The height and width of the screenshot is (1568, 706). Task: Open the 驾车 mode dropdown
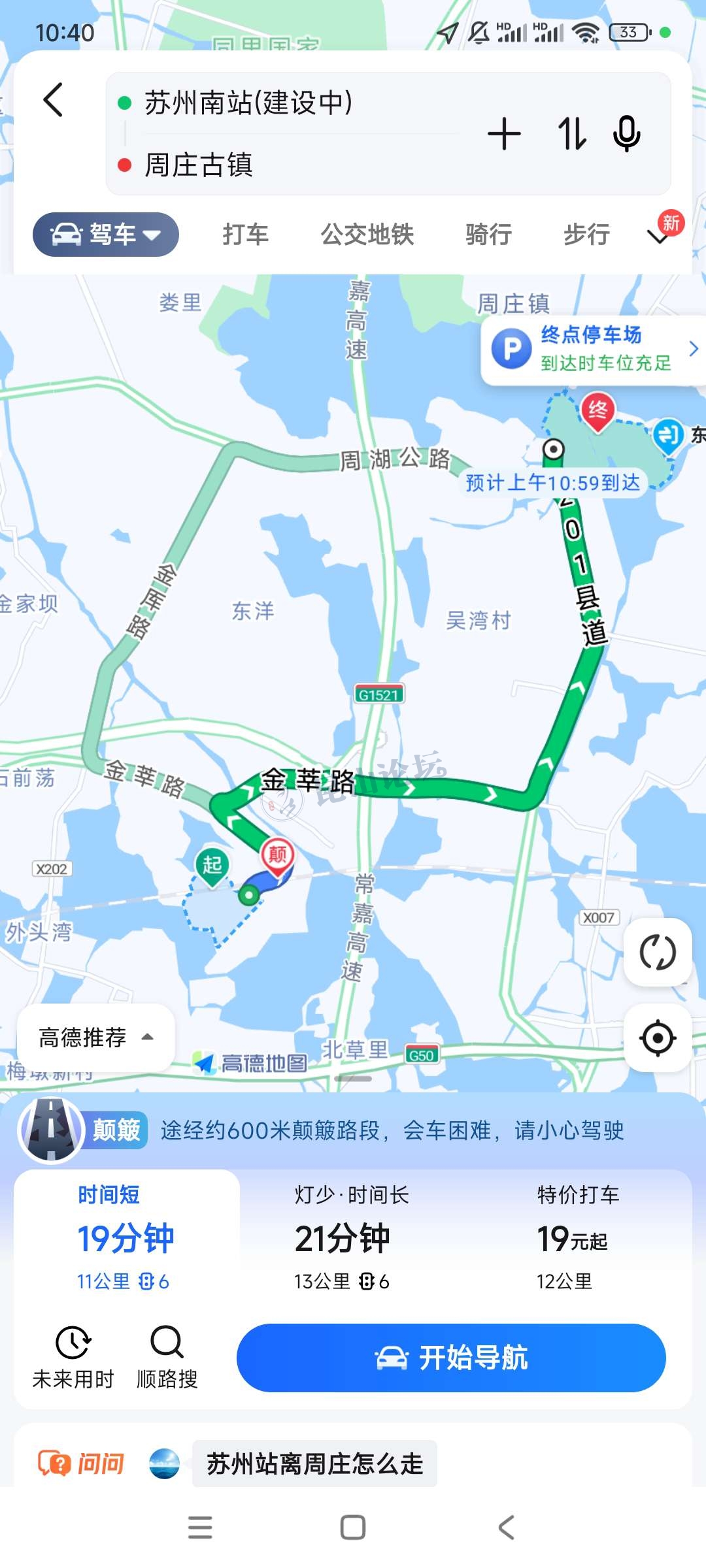click(x=106, y=234)
